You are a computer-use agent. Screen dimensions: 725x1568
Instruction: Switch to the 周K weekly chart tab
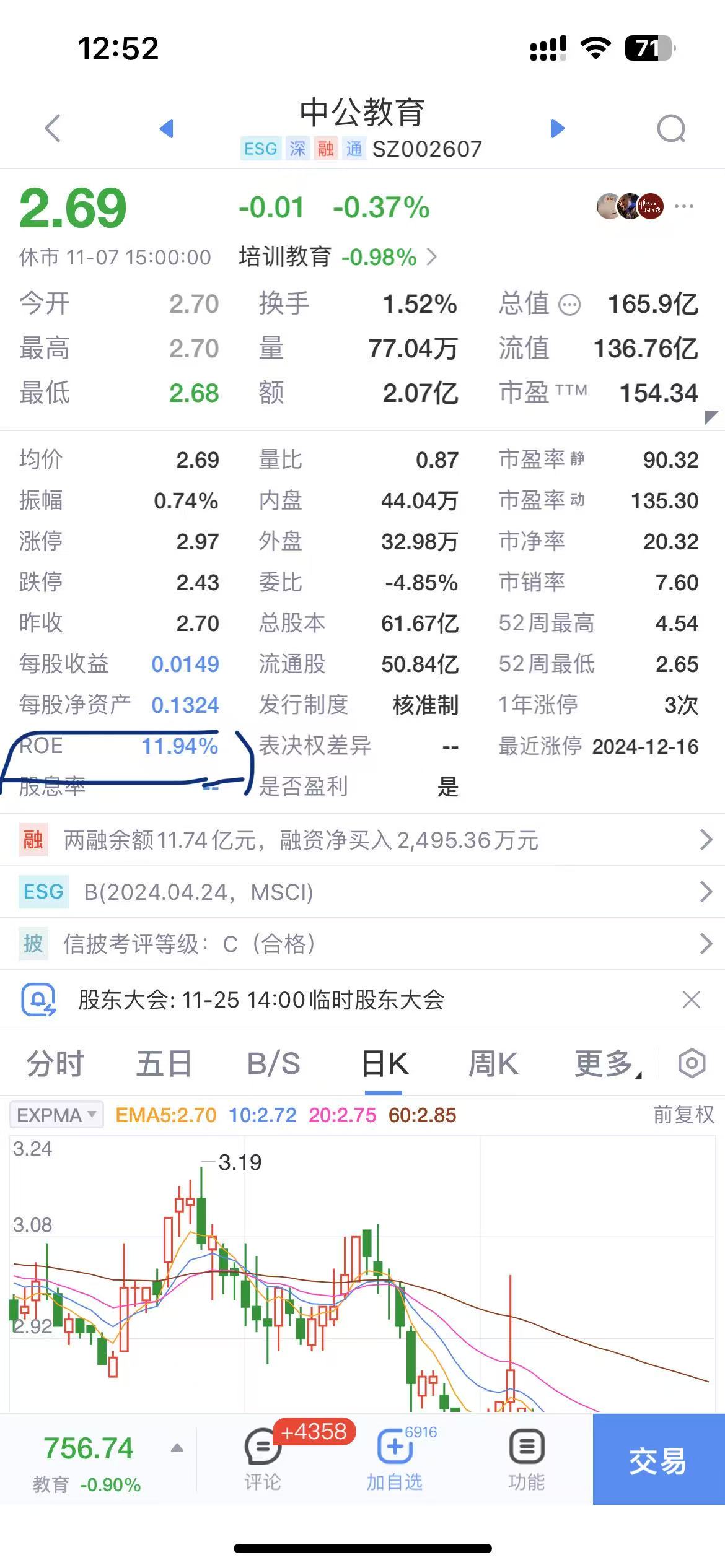pos(493,1063)
